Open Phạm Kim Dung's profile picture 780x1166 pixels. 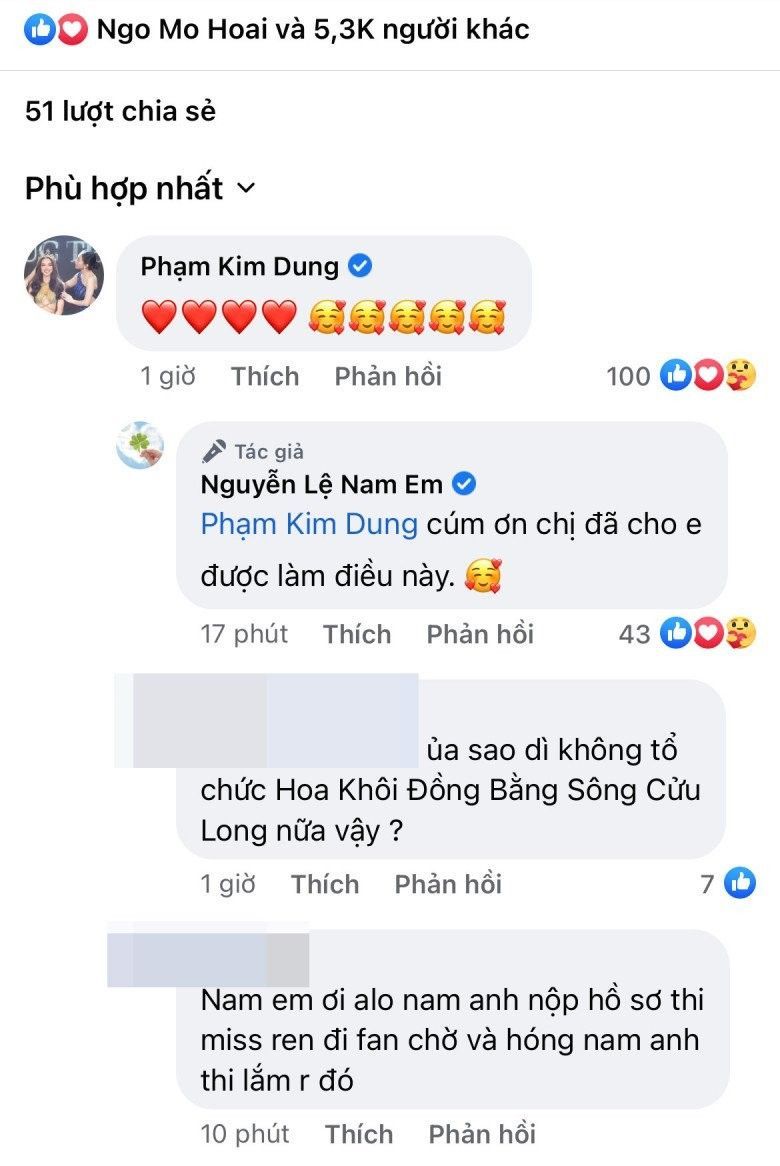point(64,275)
